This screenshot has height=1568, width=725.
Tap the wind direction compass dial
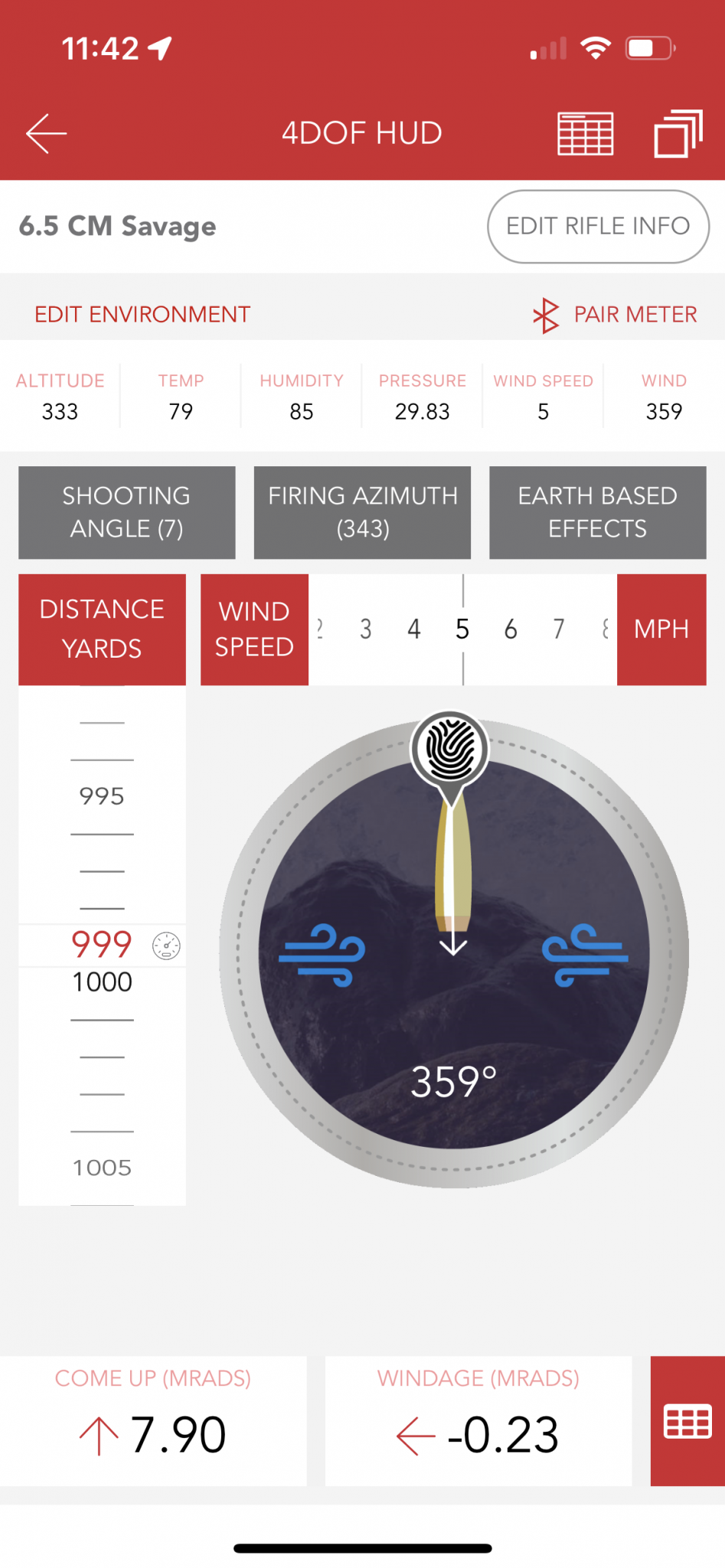pyautogui.click(x=453, y=953)
